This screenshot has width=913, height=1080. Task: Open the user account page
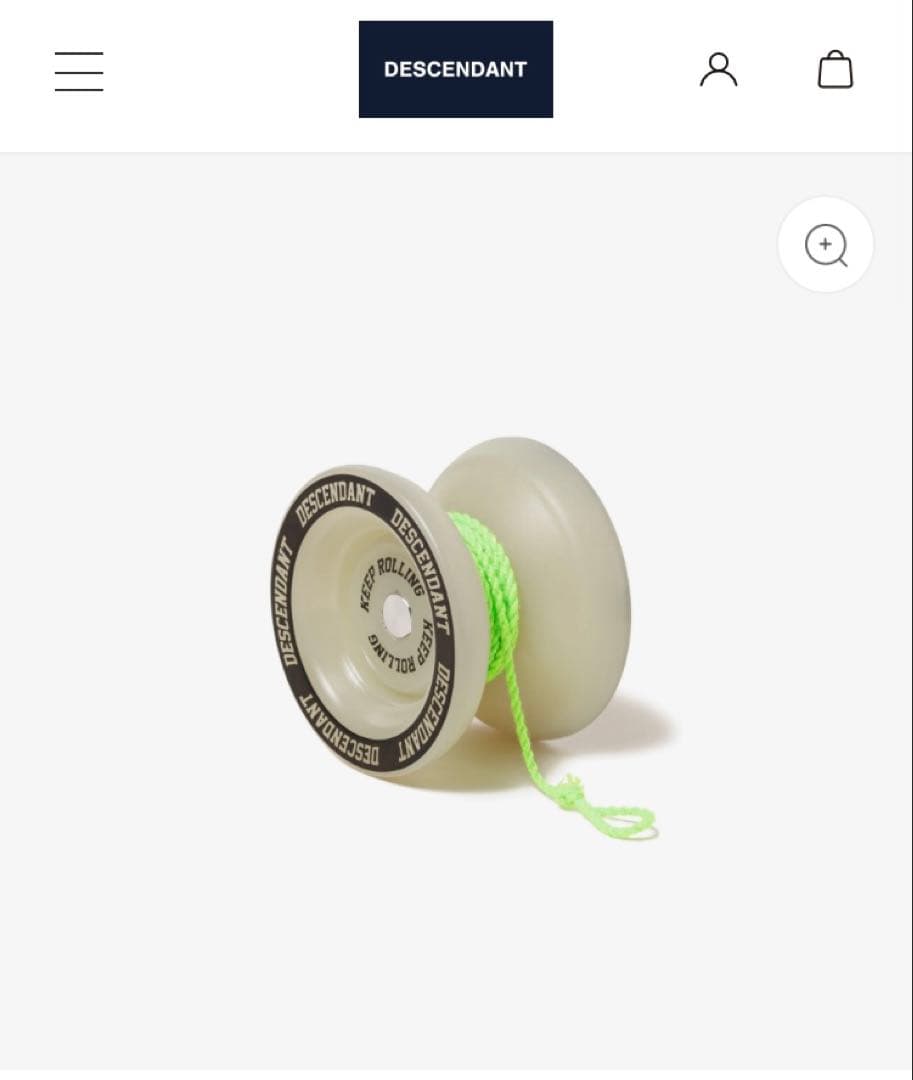(718, 70)
